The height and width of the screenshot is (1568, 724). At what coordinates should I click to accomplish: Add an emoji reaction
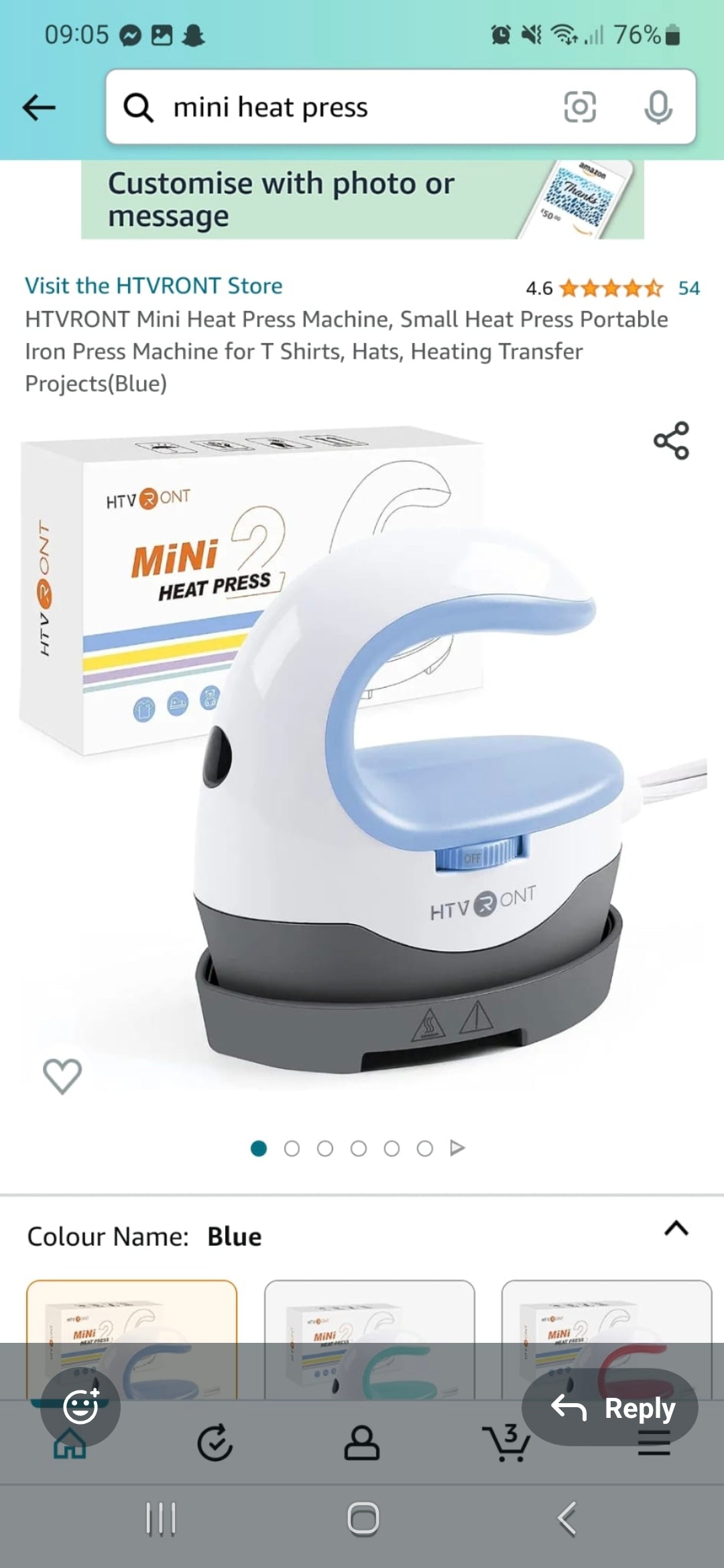click(80, 1407)
